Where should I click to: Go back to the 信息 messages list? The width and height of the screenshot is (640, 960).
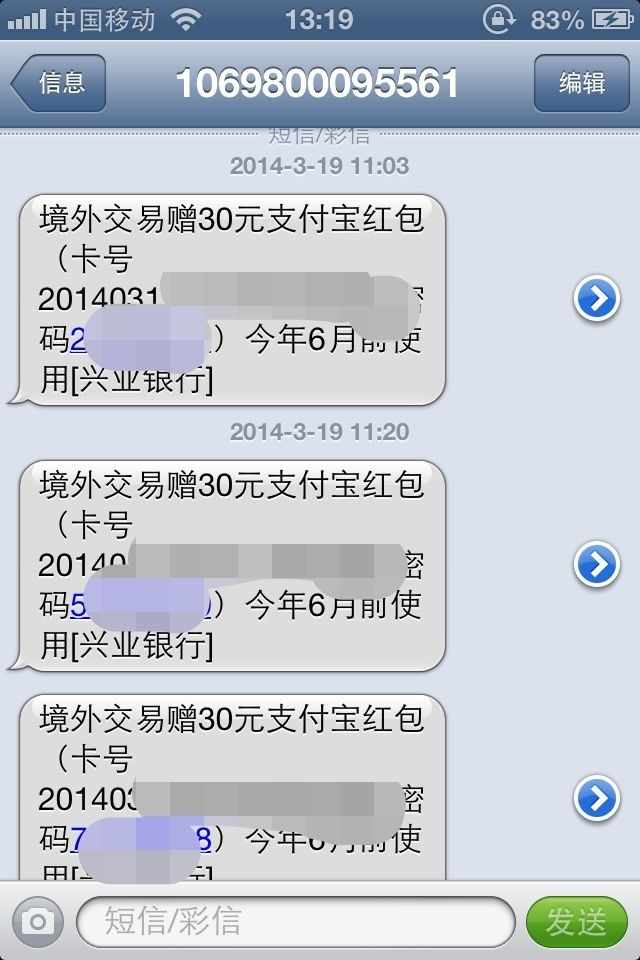click(58, 83)
